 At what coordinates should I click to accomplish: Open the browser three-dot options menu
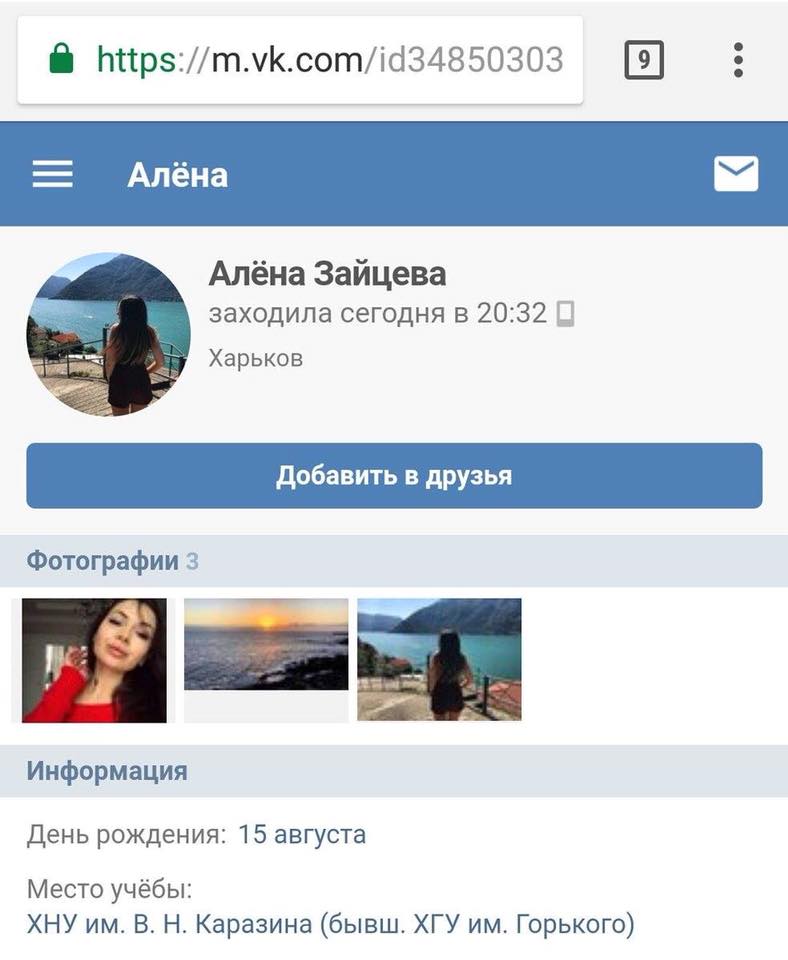(x=739, y=58)
